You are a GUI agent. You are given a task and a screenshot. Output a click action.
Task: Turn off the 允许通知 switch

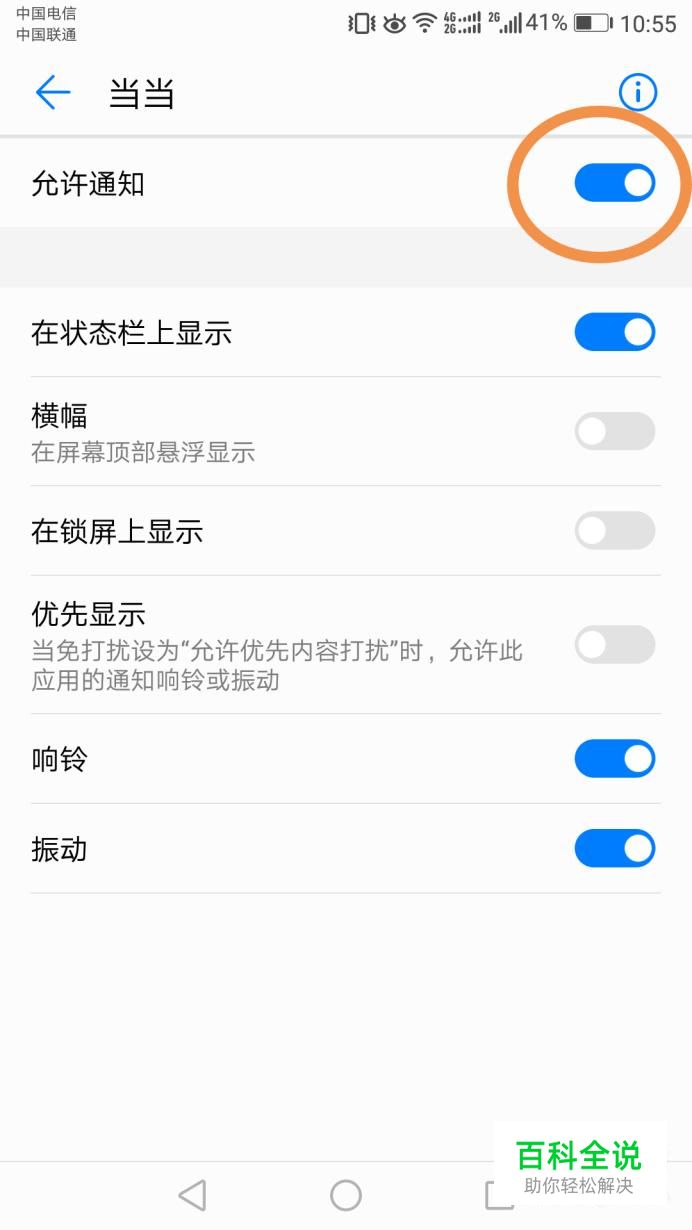(x=615, y=183)
